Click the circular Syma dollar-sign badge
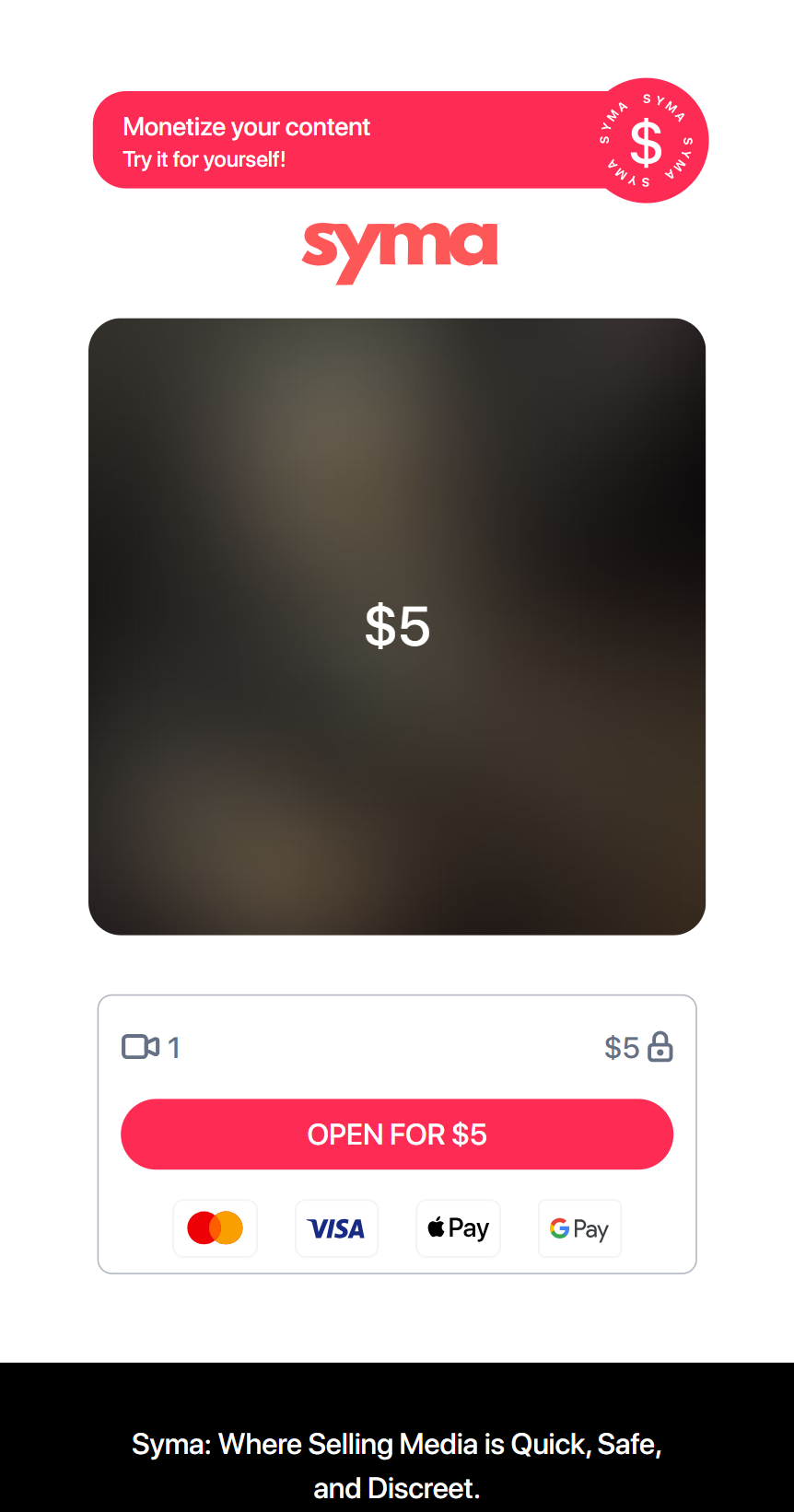794x1512 pixels. click(648, 141)
